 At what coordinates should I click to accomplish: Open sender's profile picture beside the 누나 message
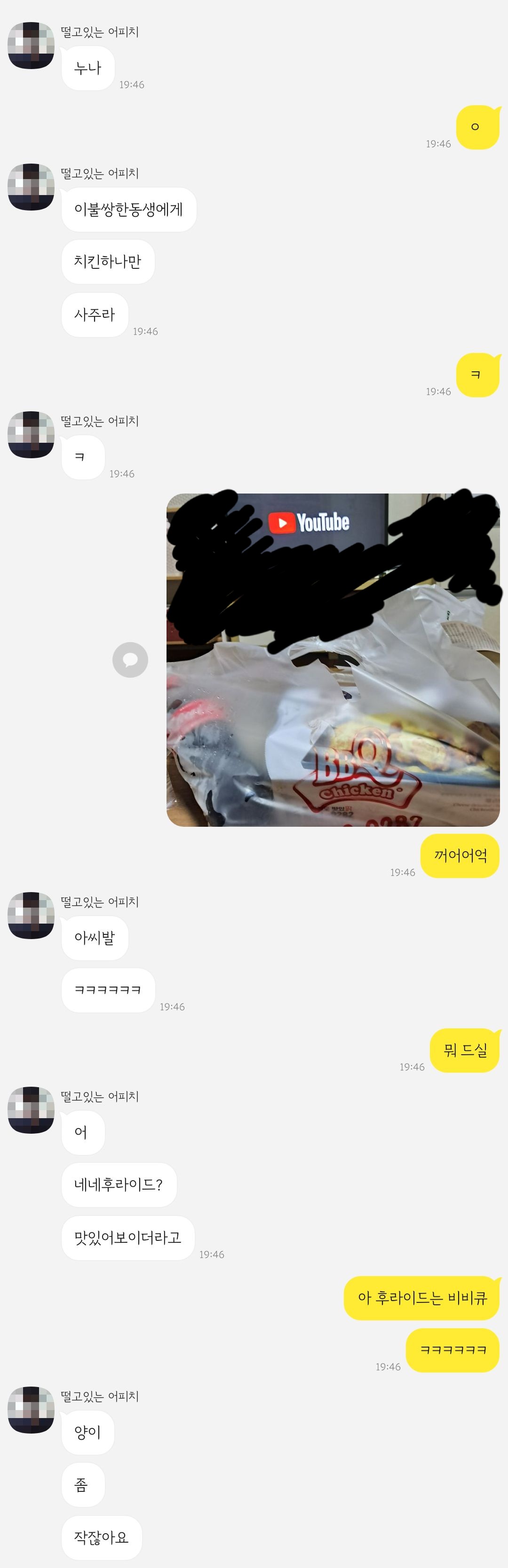point(31,46)
